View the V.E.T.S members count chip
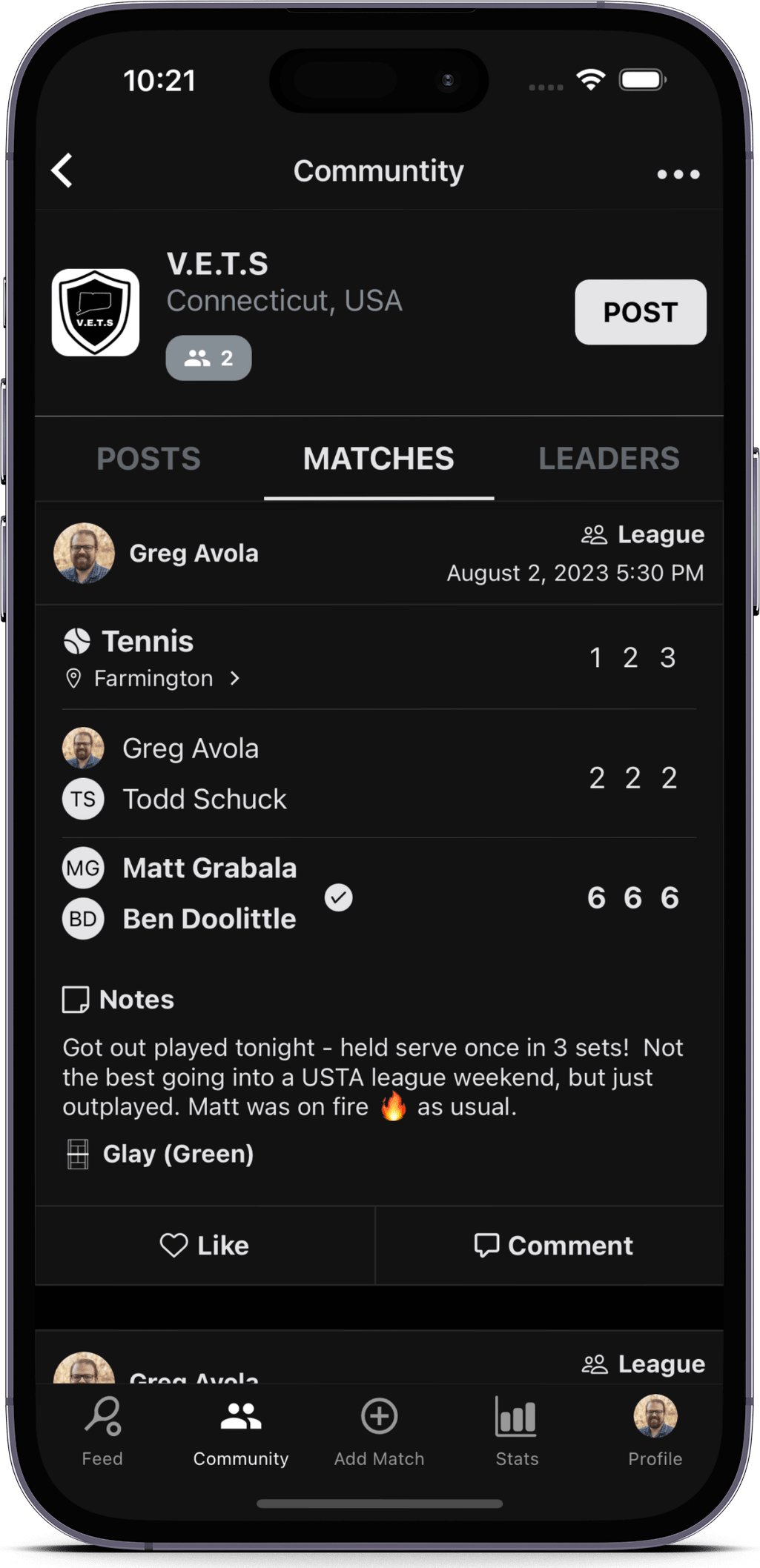 (x=208, y=359)
